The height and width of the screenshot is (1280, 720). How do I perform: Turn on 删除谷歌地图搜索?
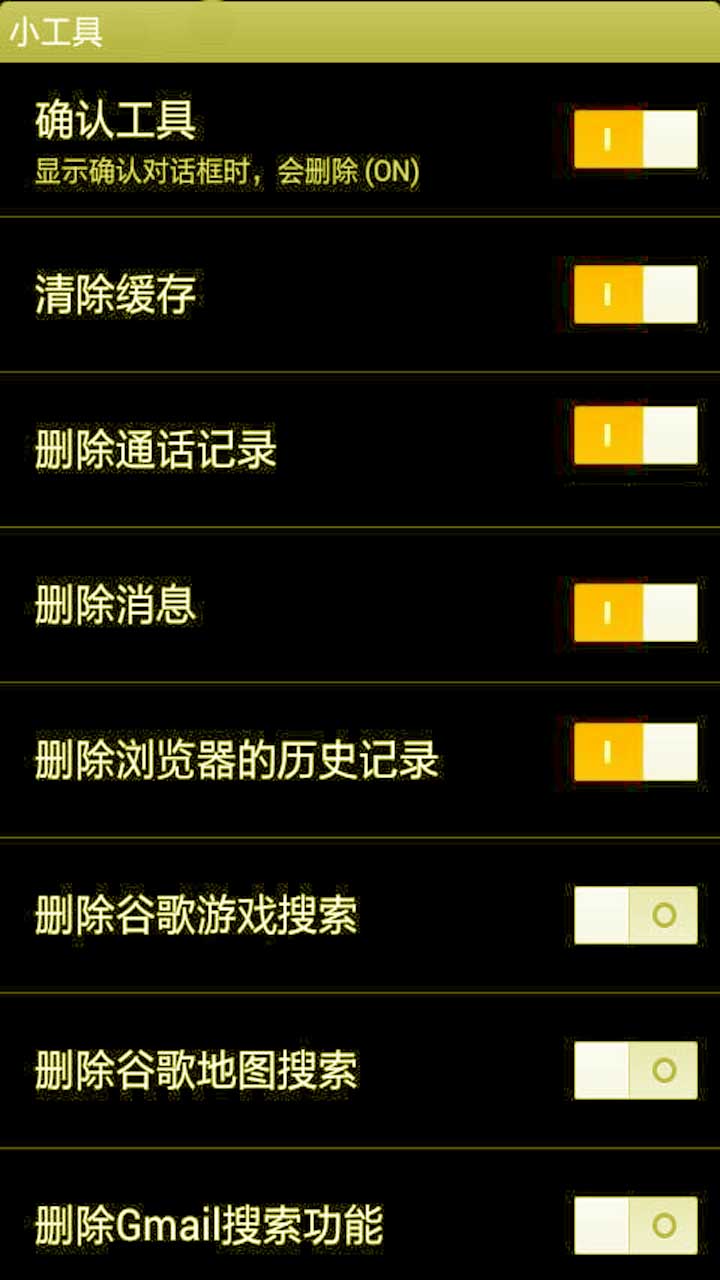click(635, 1070)
